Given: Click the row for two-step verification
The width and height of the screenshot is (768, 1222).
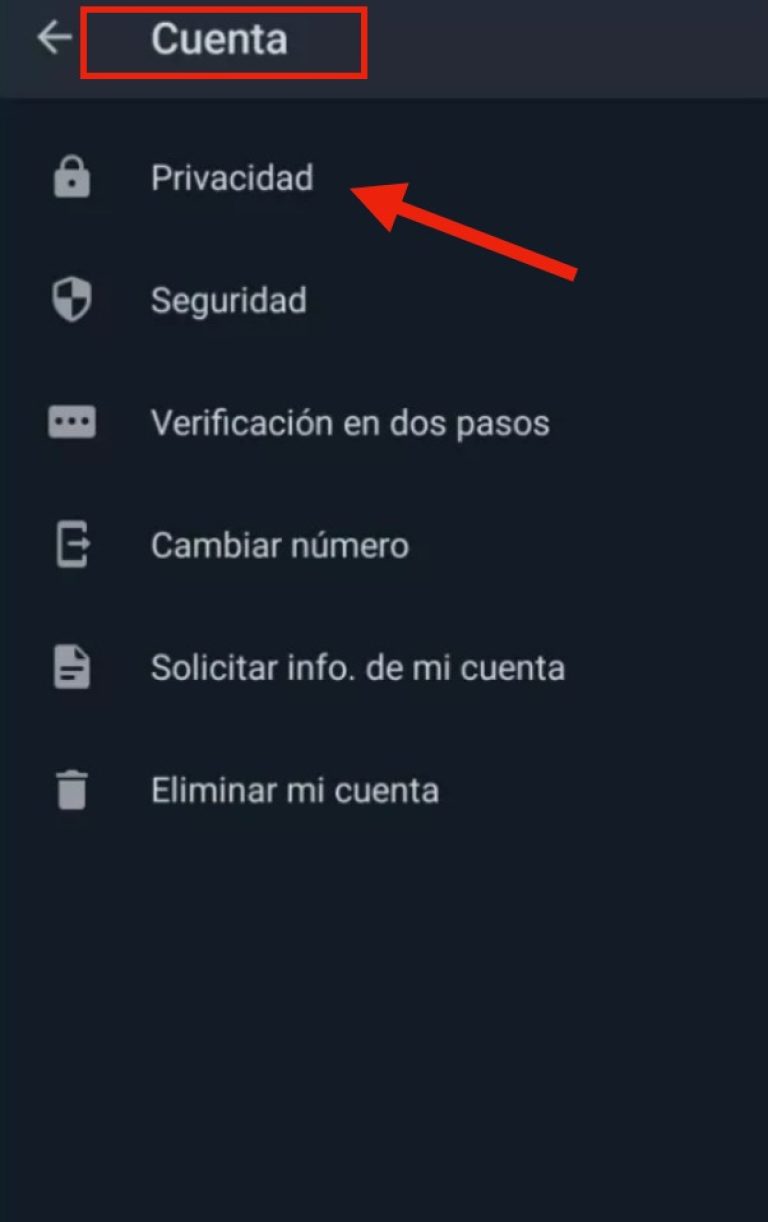Looking at the screenshot, I should (349, 422).
